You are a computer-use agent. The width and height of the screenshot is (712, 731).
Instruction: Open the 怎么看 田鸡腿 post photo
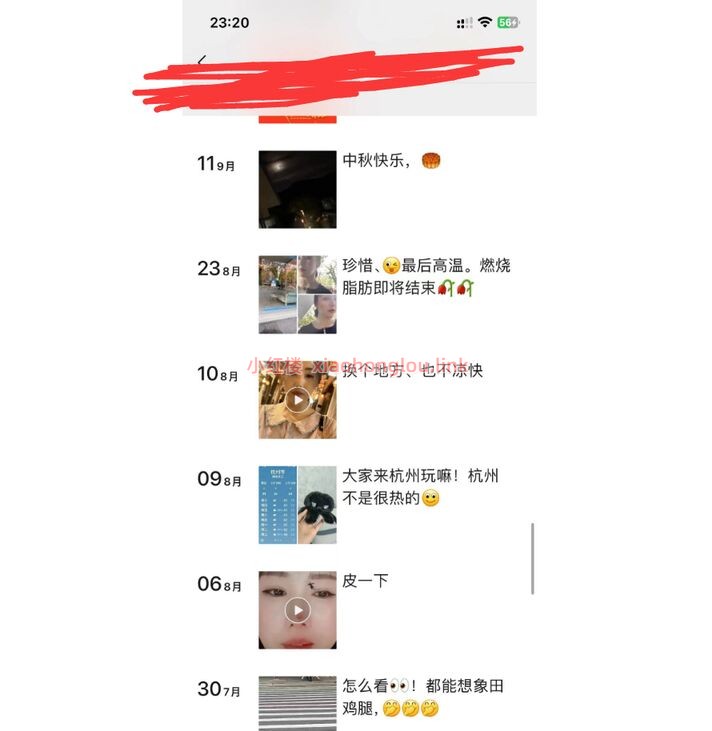pyautogui.click(x=297, y=703)
